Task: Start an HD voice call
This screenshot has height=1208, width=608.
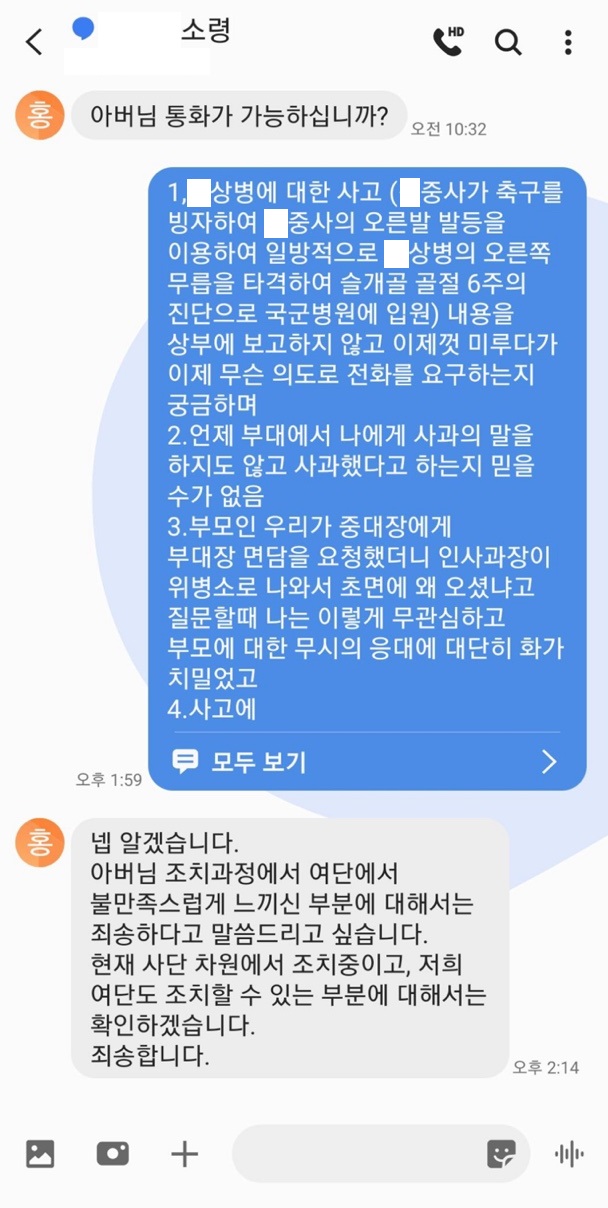Action: [x=447, y=41]
